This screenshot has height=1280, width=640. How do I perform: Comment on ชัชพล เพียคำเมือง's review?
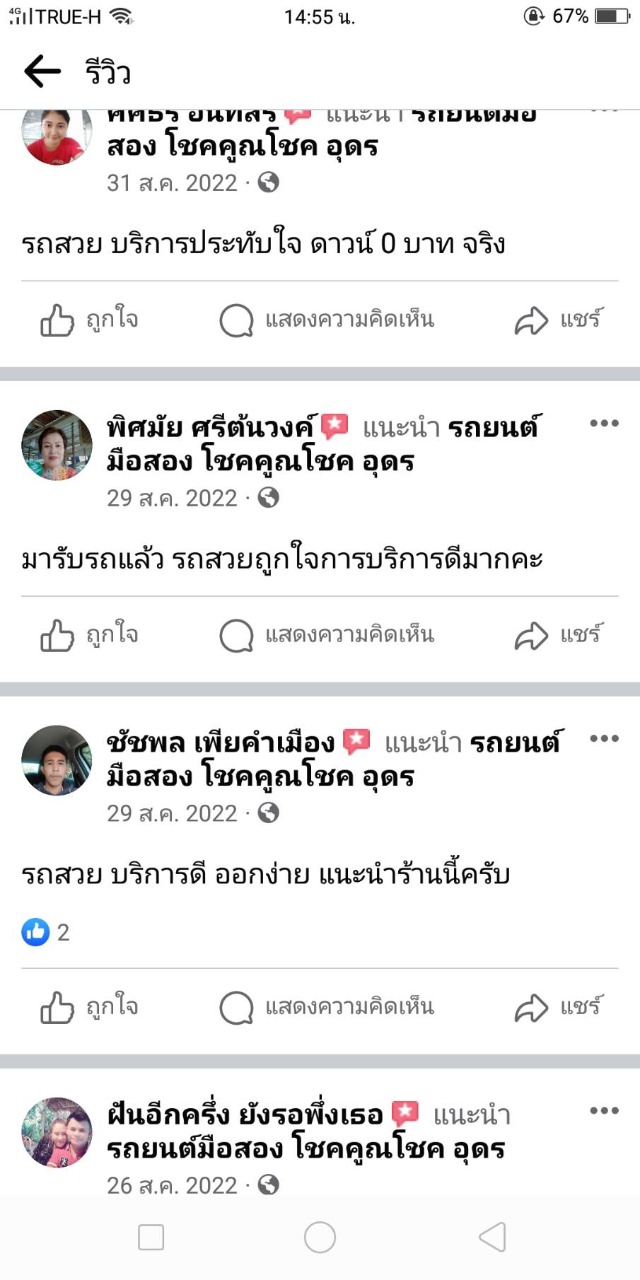tap(326, 1008)
